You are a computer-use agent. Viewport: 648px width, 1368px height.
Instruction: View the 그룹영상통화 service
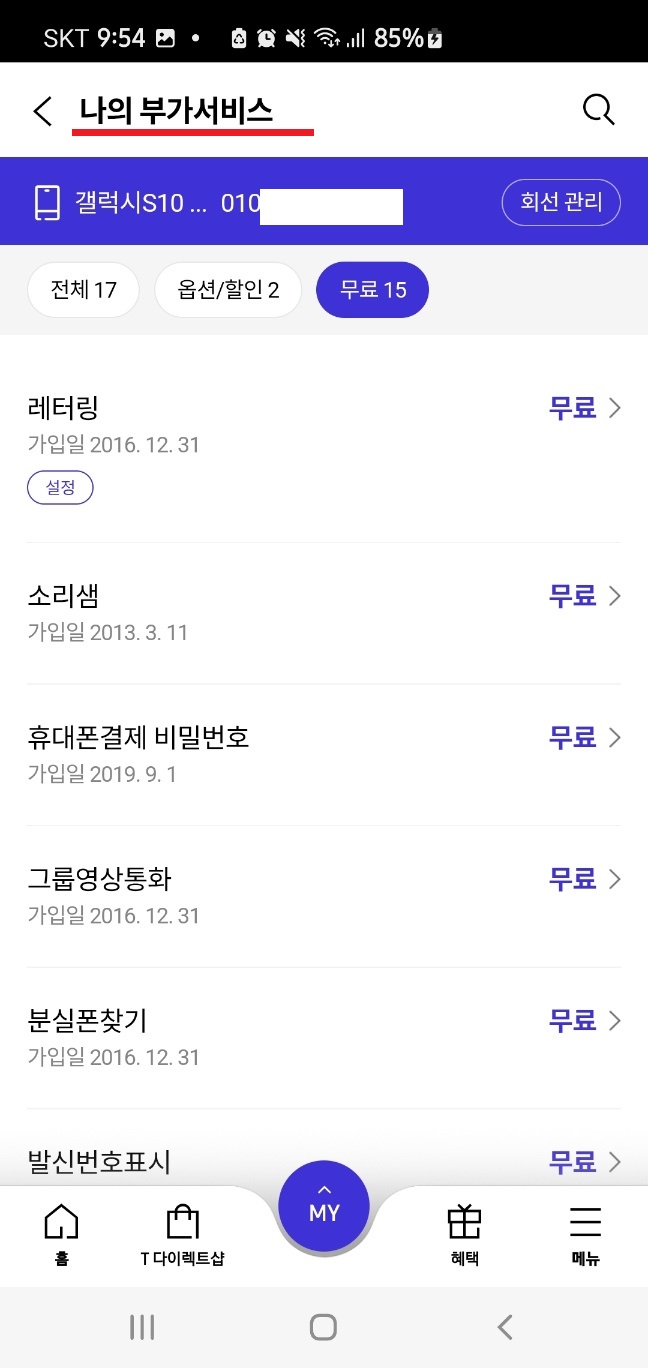(324, 896)
